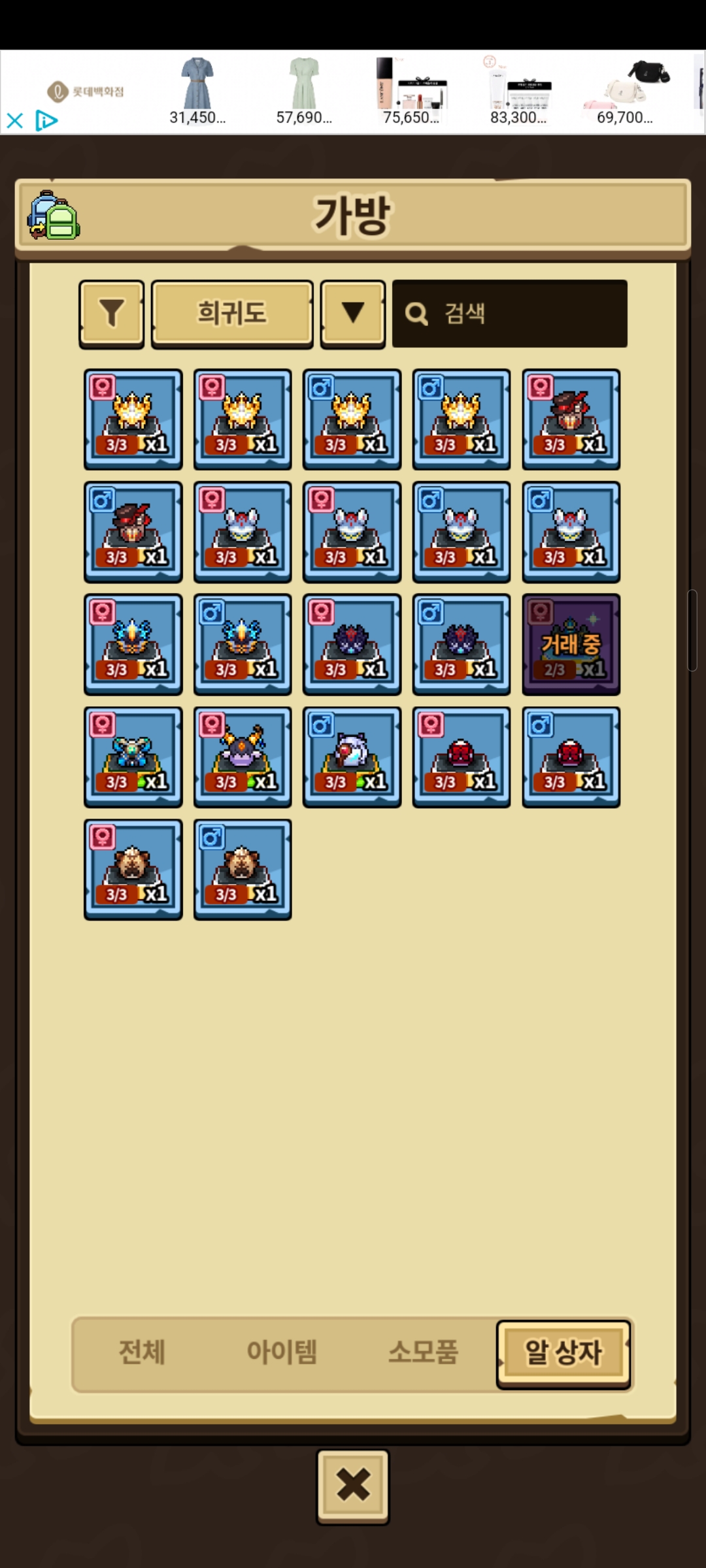This screenshot has height=1568, width=706.
Task: Tap the 검색 search field
Action: click(510, 314)
